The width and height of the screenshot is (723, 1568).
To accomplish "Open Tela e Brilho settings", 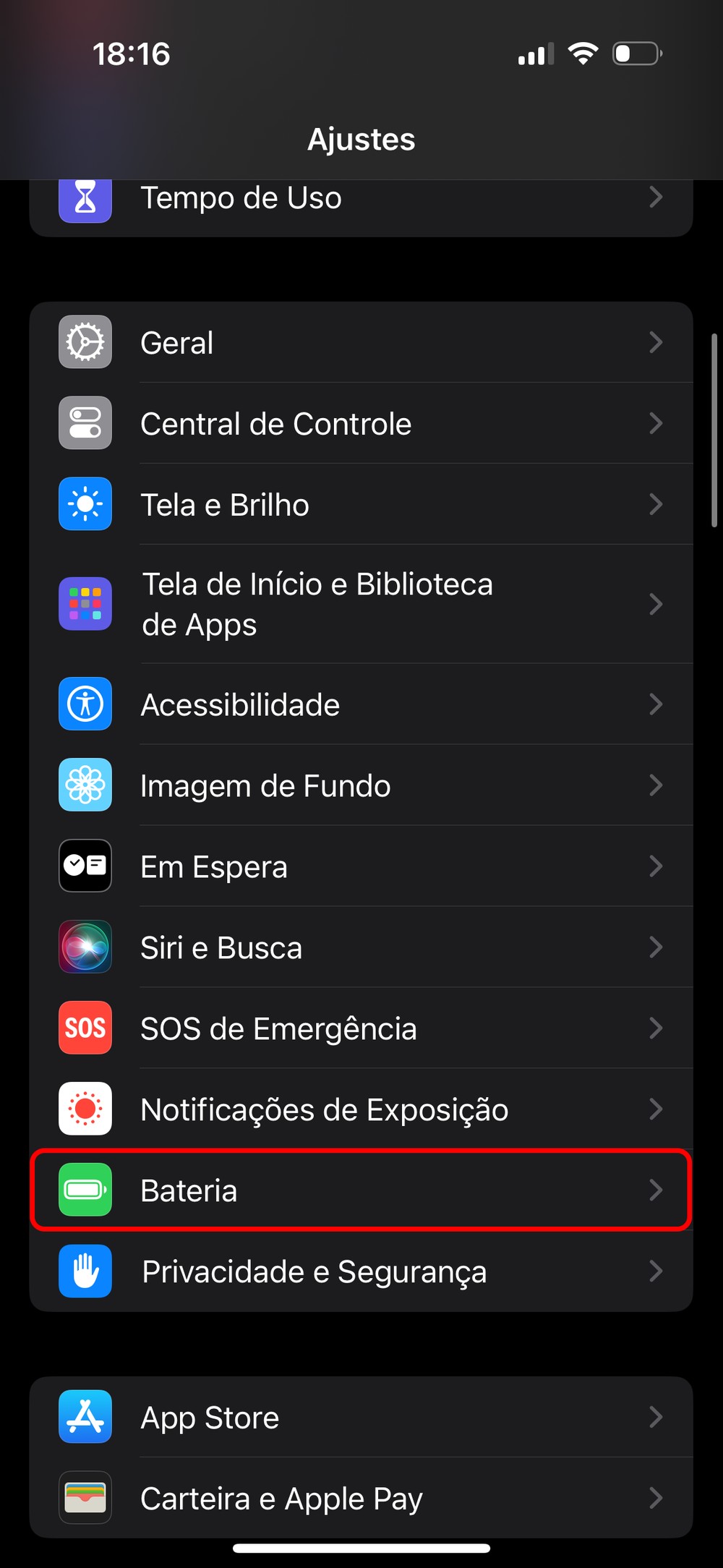I will [x=361, y=505].
